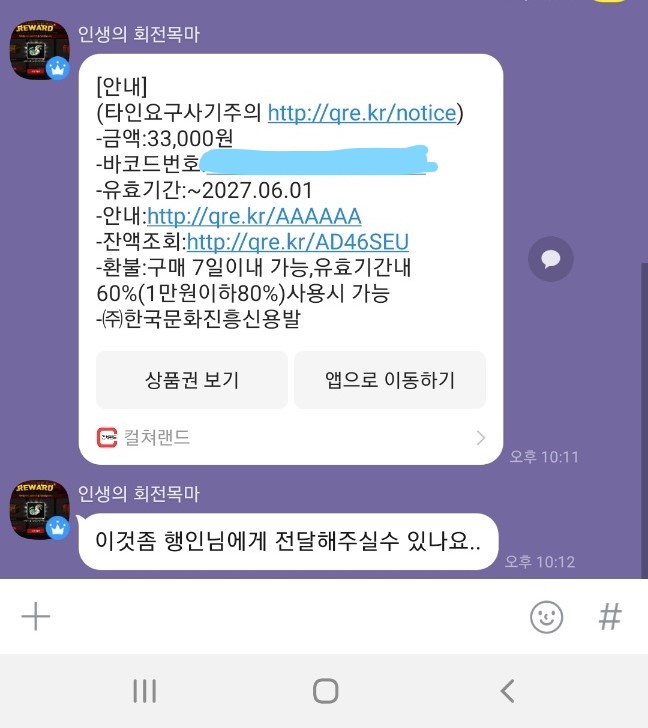The image size is (648, 728).
Task: Open the emoji picker
Action: [546, 617]
